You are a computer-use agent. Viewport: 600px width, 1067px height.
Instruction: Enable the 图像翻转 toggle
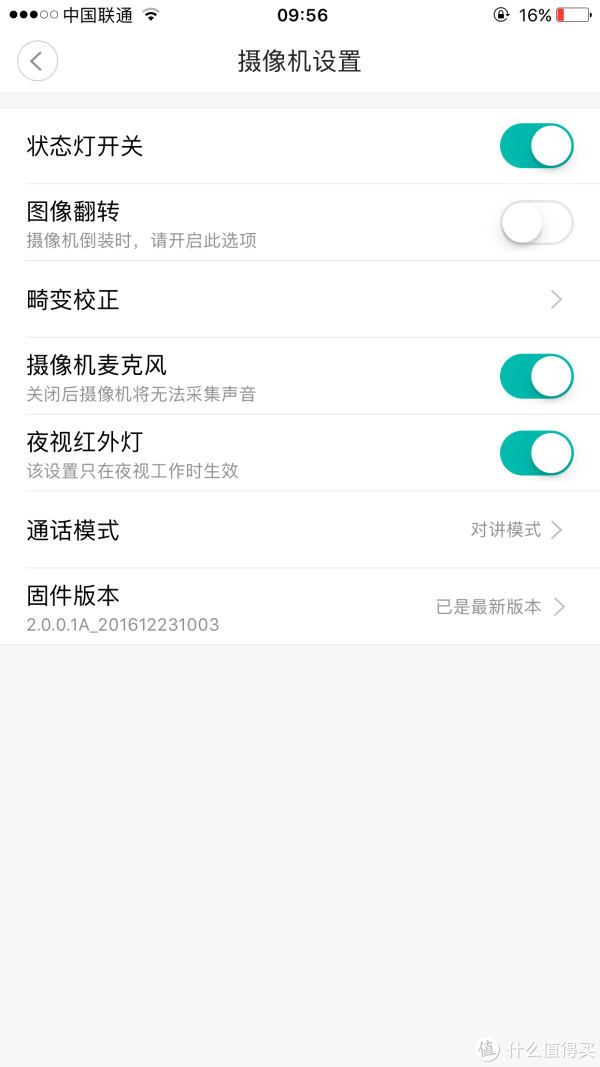coord(537,222)
